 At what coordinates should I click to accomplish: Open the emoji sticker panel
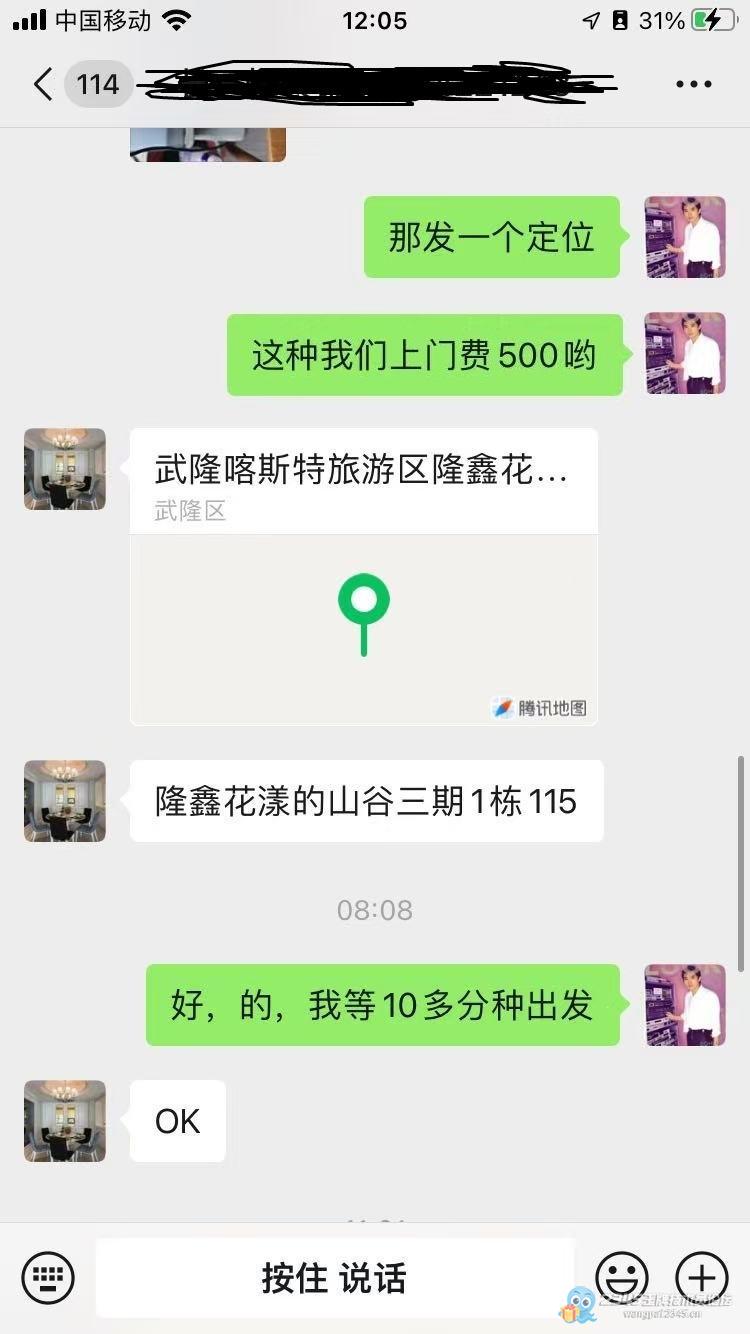pos(621,1277)
